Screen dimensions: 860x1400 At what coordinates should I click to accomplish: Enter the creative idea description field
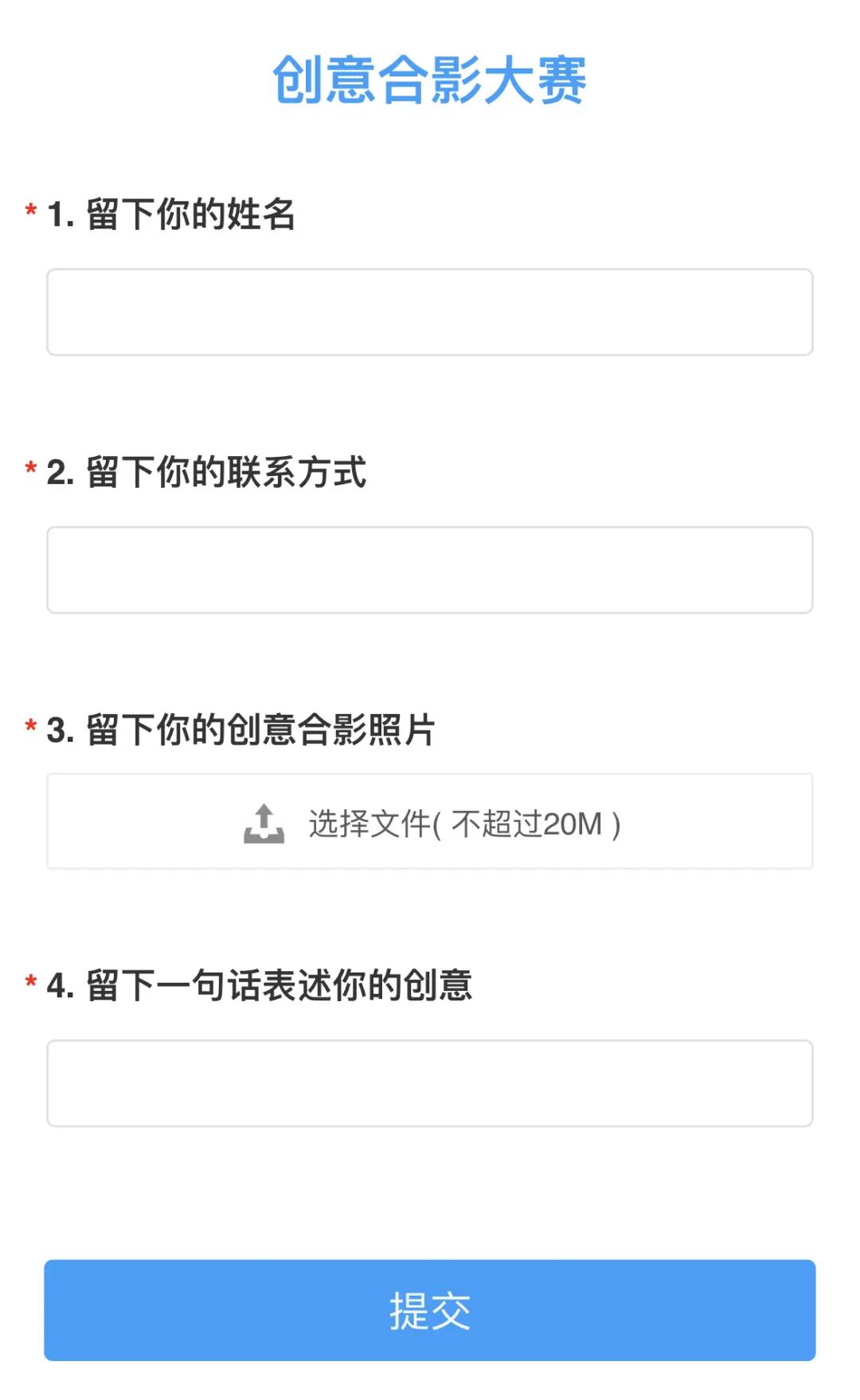point(429,1083)
